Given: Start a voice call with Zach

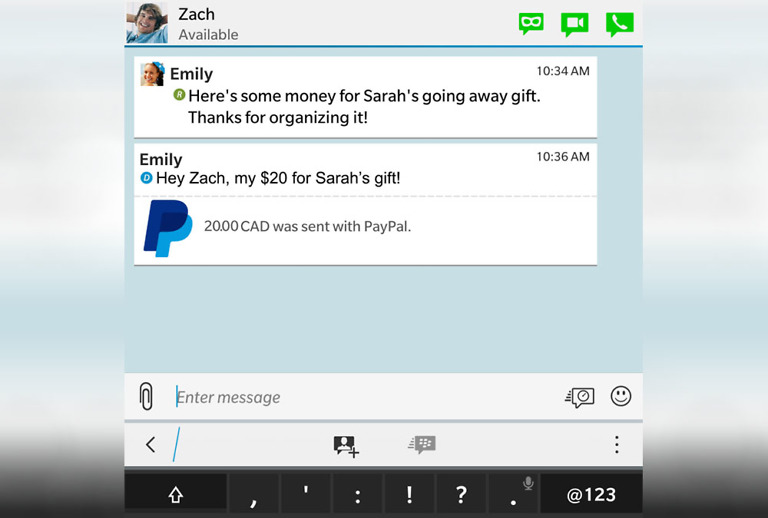Looking at the screenshot, I should tap(619, 24).
